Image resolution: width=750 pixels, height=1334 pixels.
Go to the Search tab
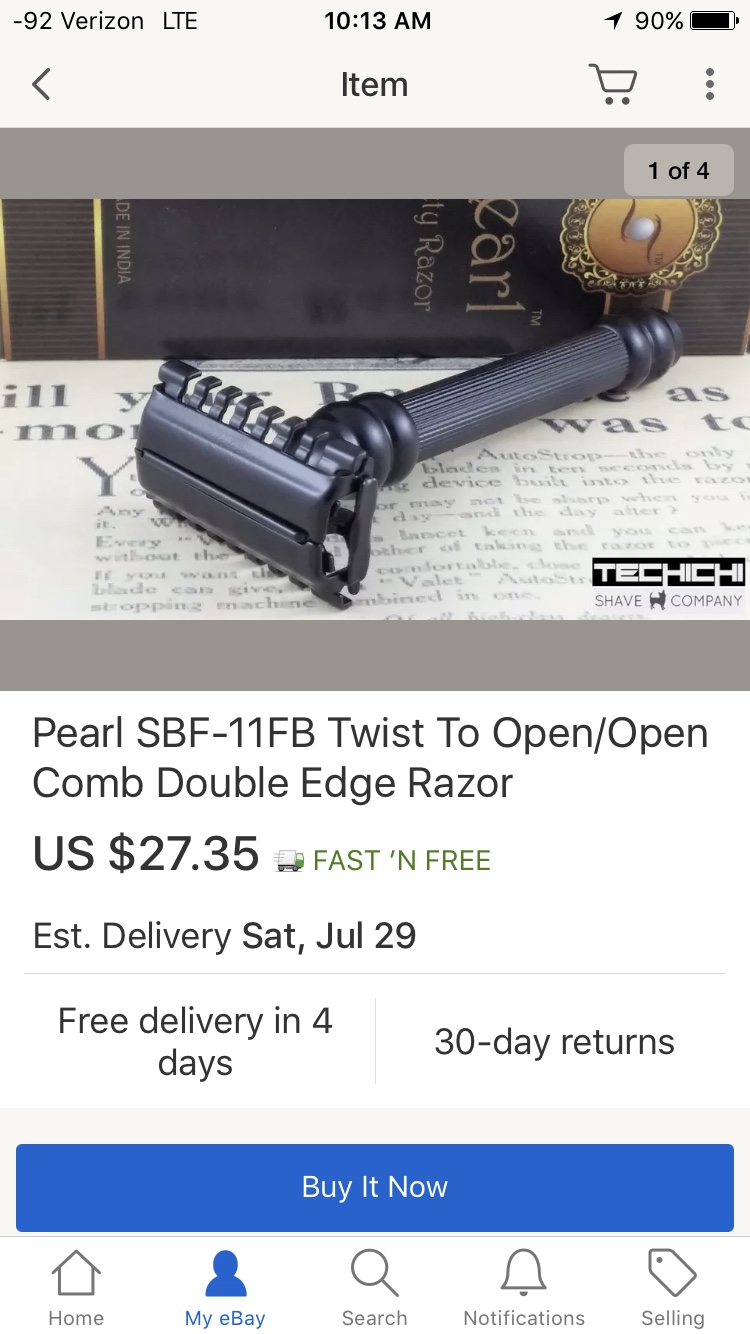coord(374,1287)
